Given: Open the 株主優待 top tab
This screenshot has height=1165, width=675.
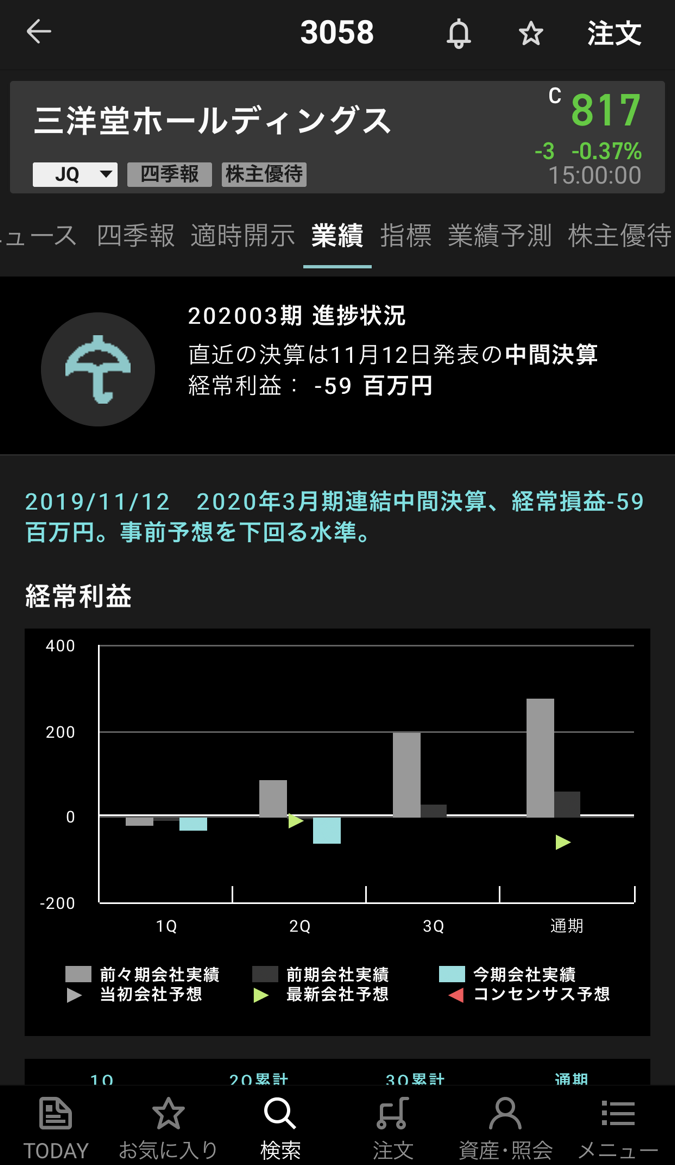Looking at the screenshot, I should [619, 236].
